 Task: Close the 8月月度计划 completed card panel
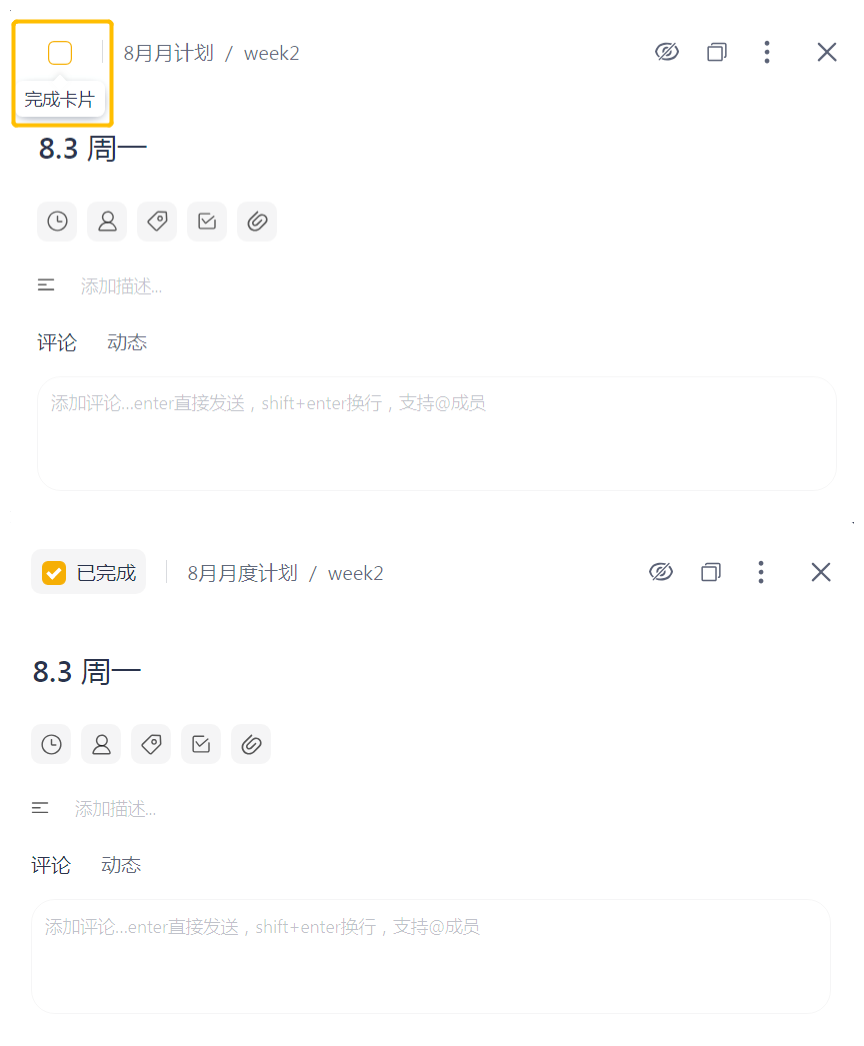(x=821, y=572)
